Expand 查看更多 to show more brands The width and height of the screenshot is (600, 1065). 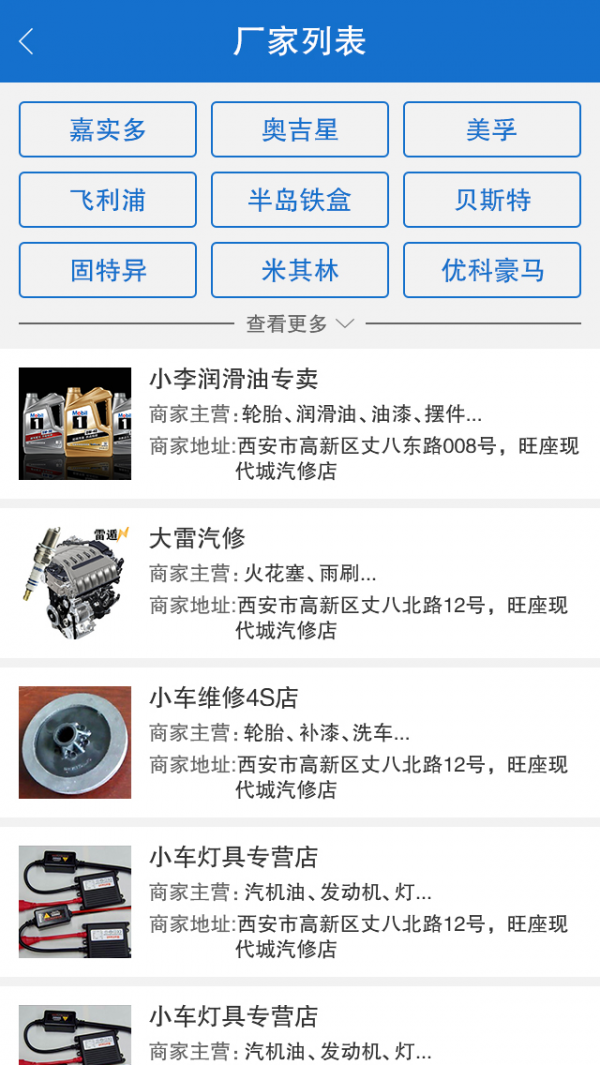pyautogui.click(x=300, y=324)
